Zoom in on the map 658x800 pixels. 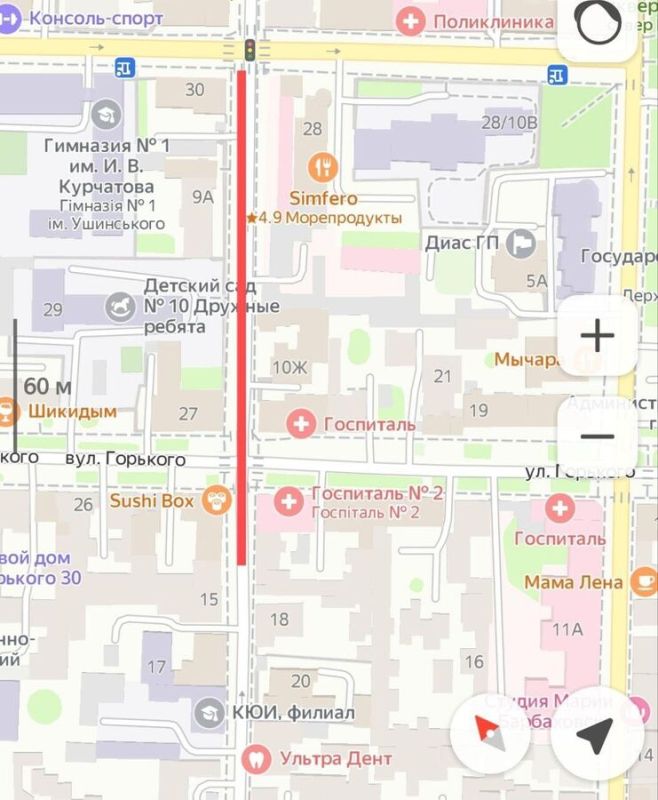coord(597,336)
